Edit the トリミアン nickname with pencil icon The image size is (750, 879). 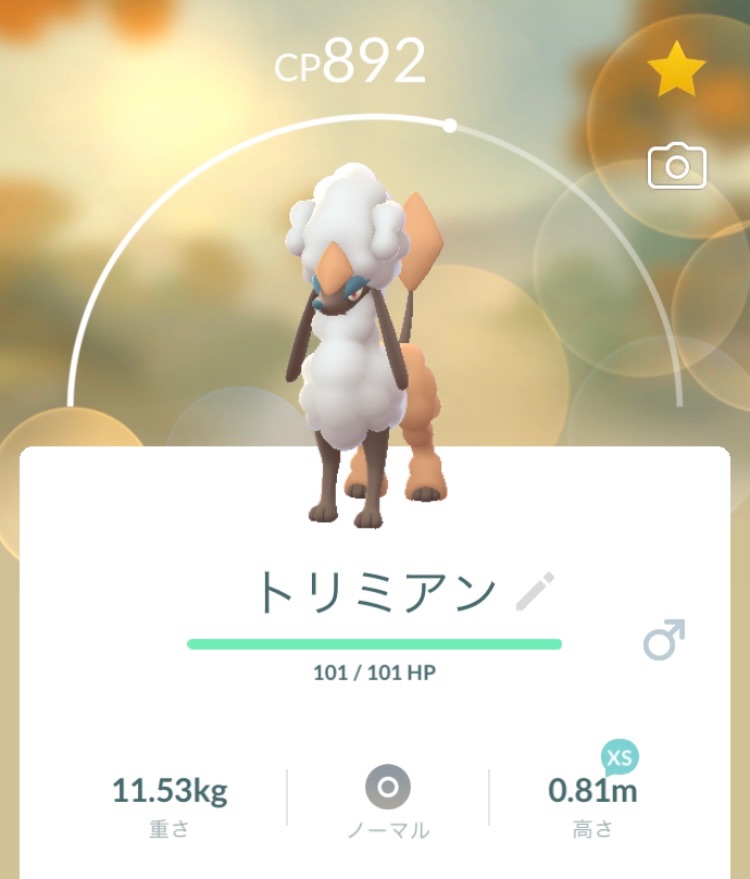point(535,592)
